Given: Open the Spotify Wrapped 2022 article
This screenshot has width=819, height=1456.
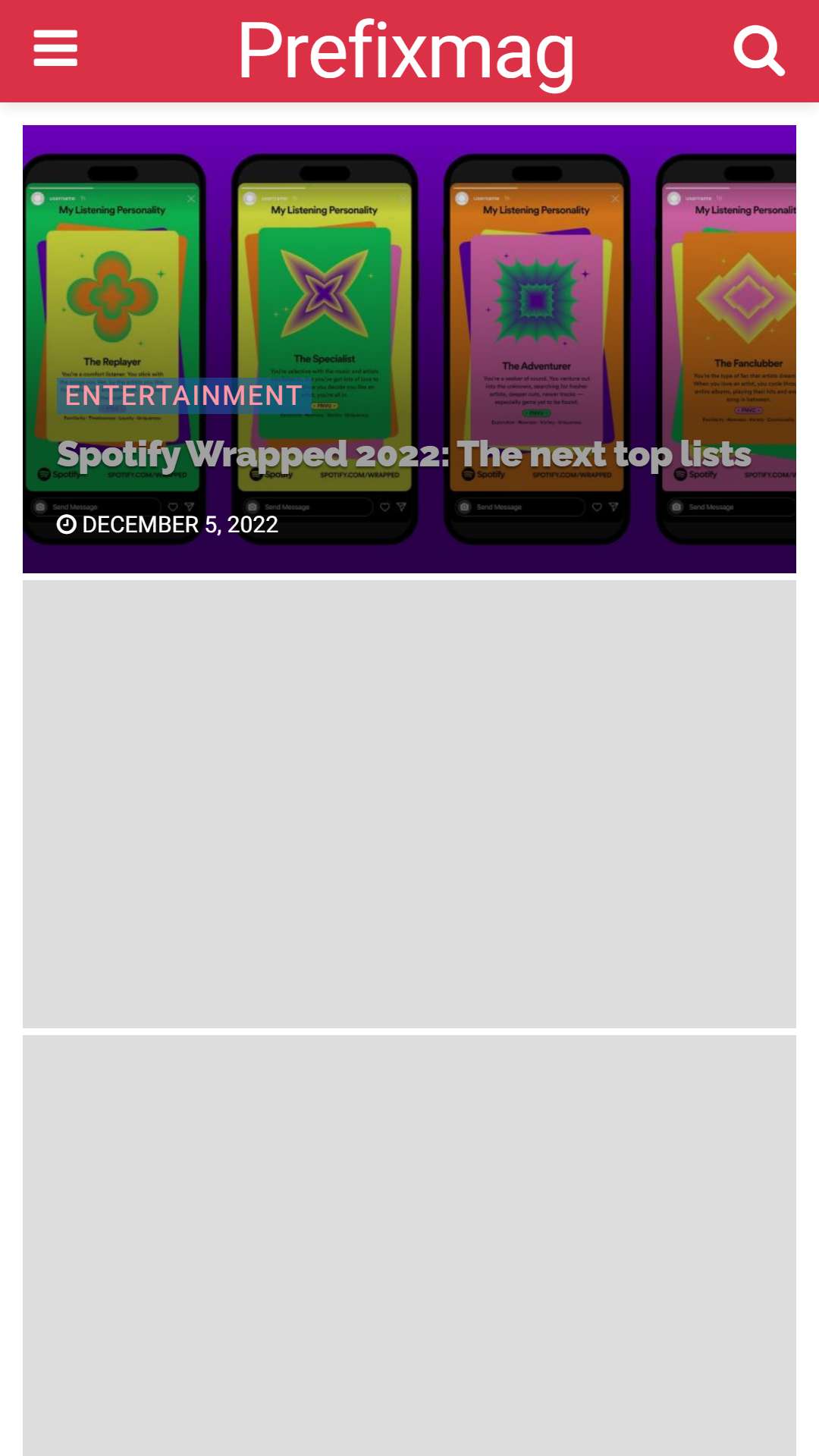Looking at the screenshot, I should click(403, 455).
